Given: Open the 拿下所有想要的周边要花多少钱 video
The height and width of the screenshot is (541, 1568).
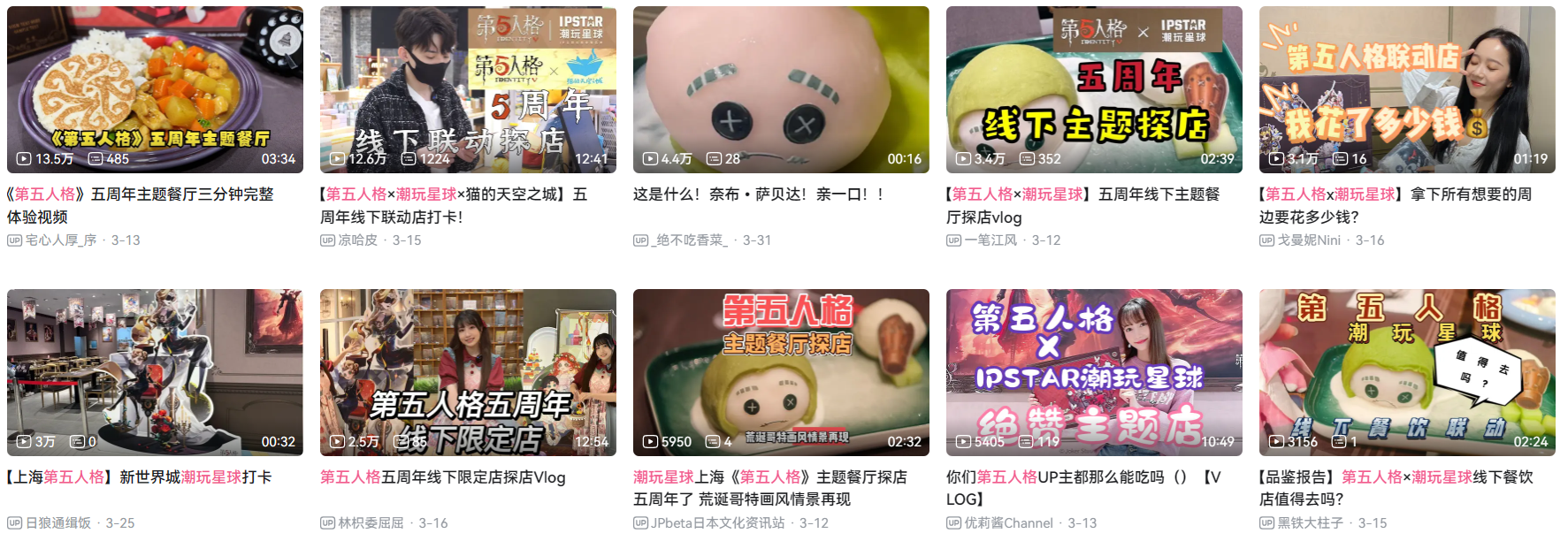Looking at the screenshot, I should coord(1407,89).
